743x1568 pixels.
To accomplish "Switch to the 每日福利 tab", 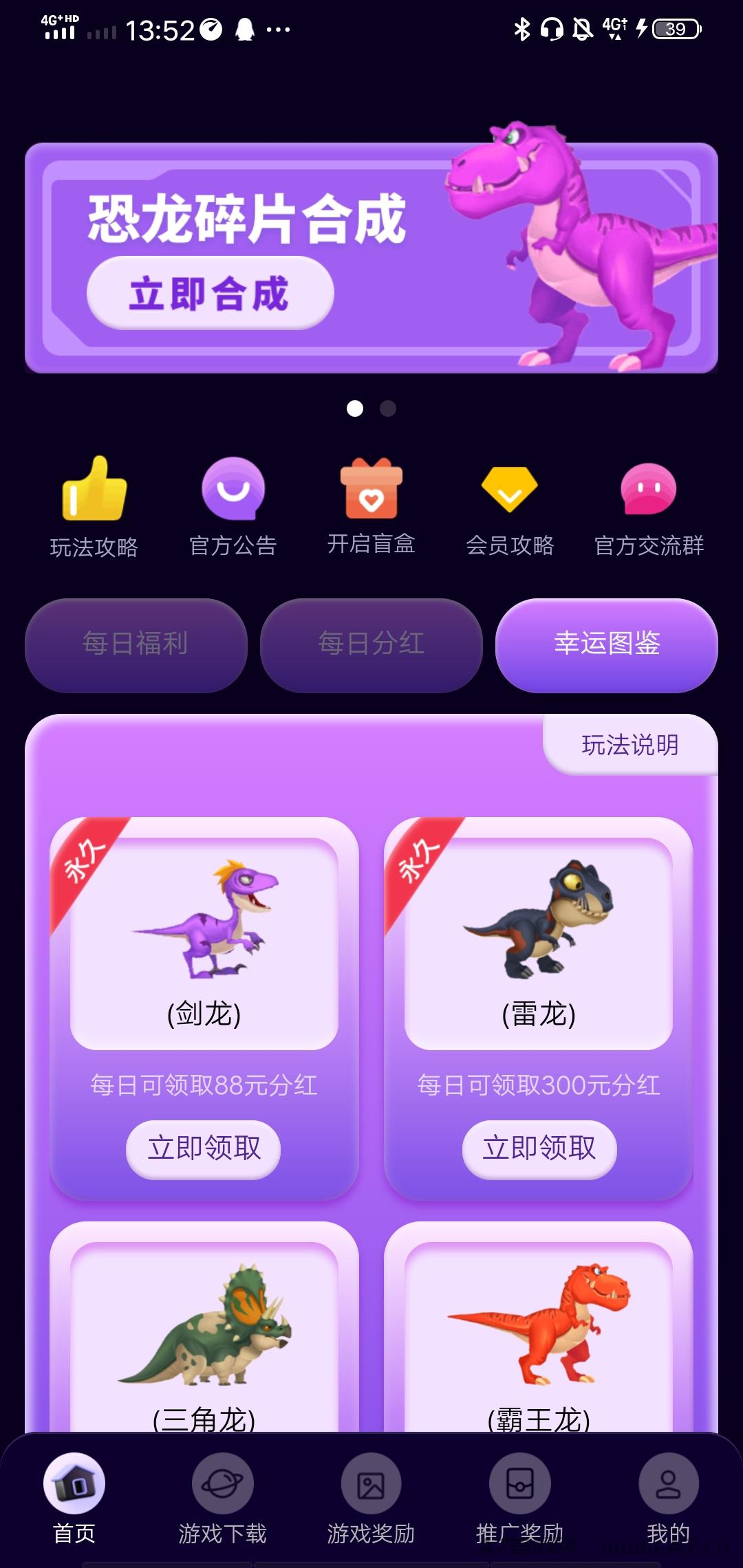I will coord(136,644).
